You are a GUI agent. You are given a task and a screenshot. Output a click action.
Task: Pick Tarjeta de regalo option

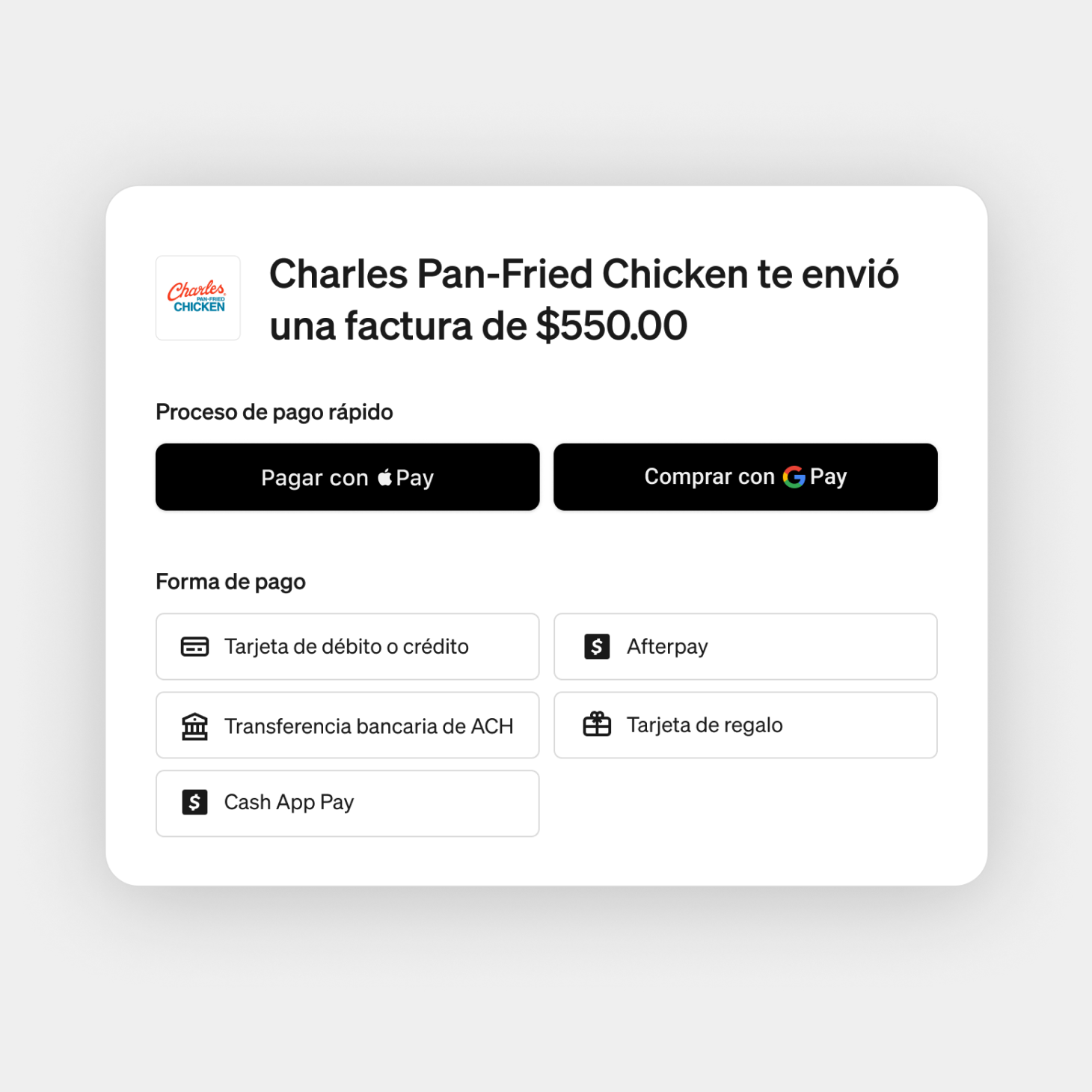coord(745,725)
